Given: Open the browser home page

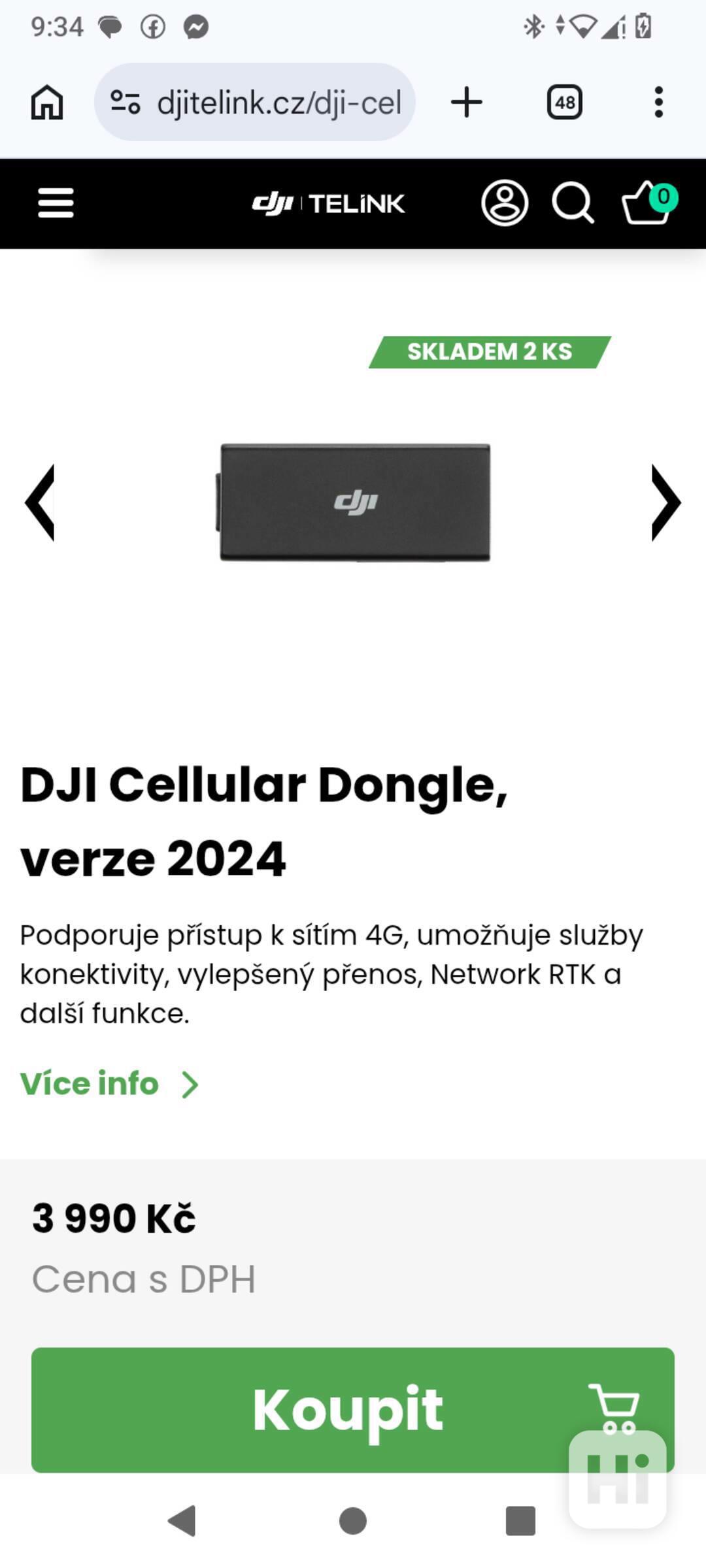Looking at the screenshot, I should point(47,103).
